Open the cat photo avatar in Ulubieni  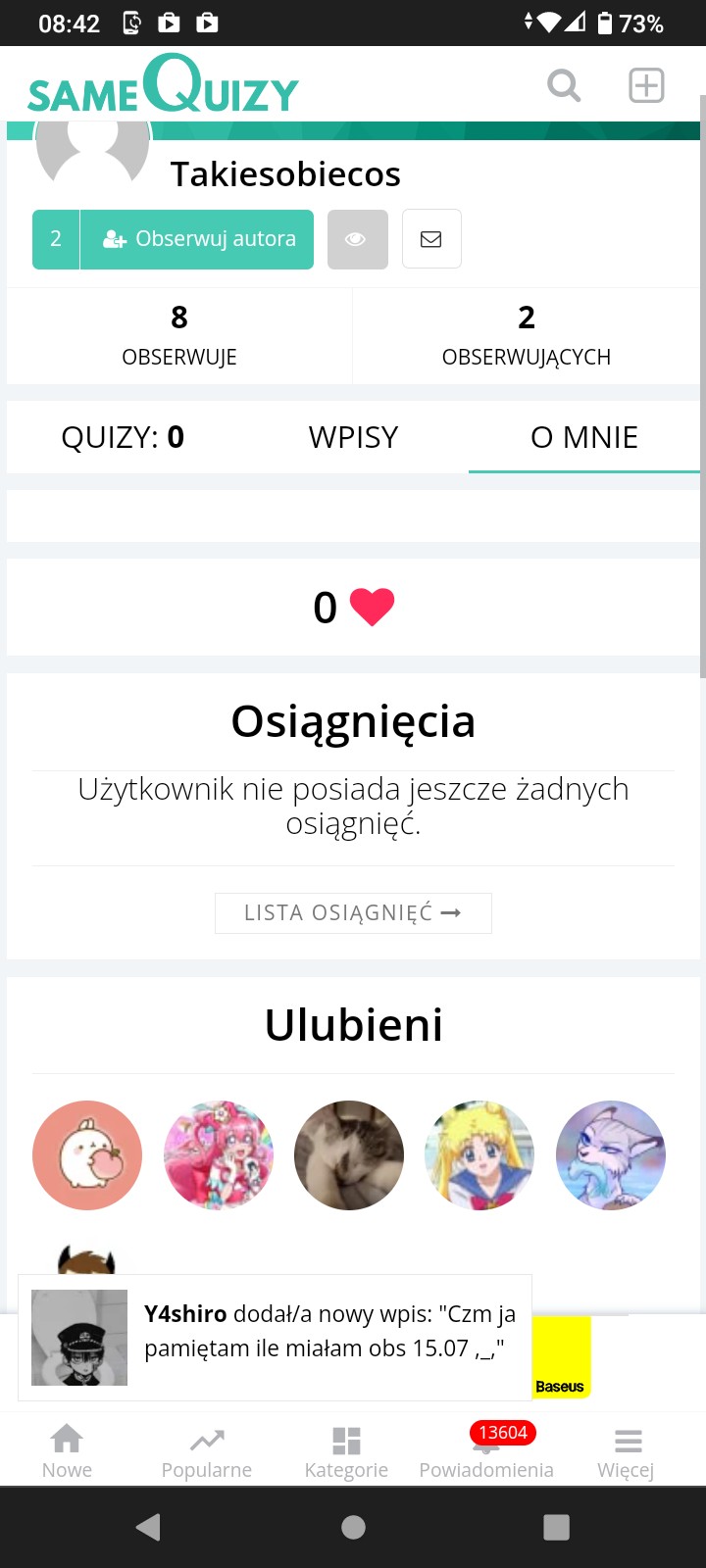coord(349,1155)
